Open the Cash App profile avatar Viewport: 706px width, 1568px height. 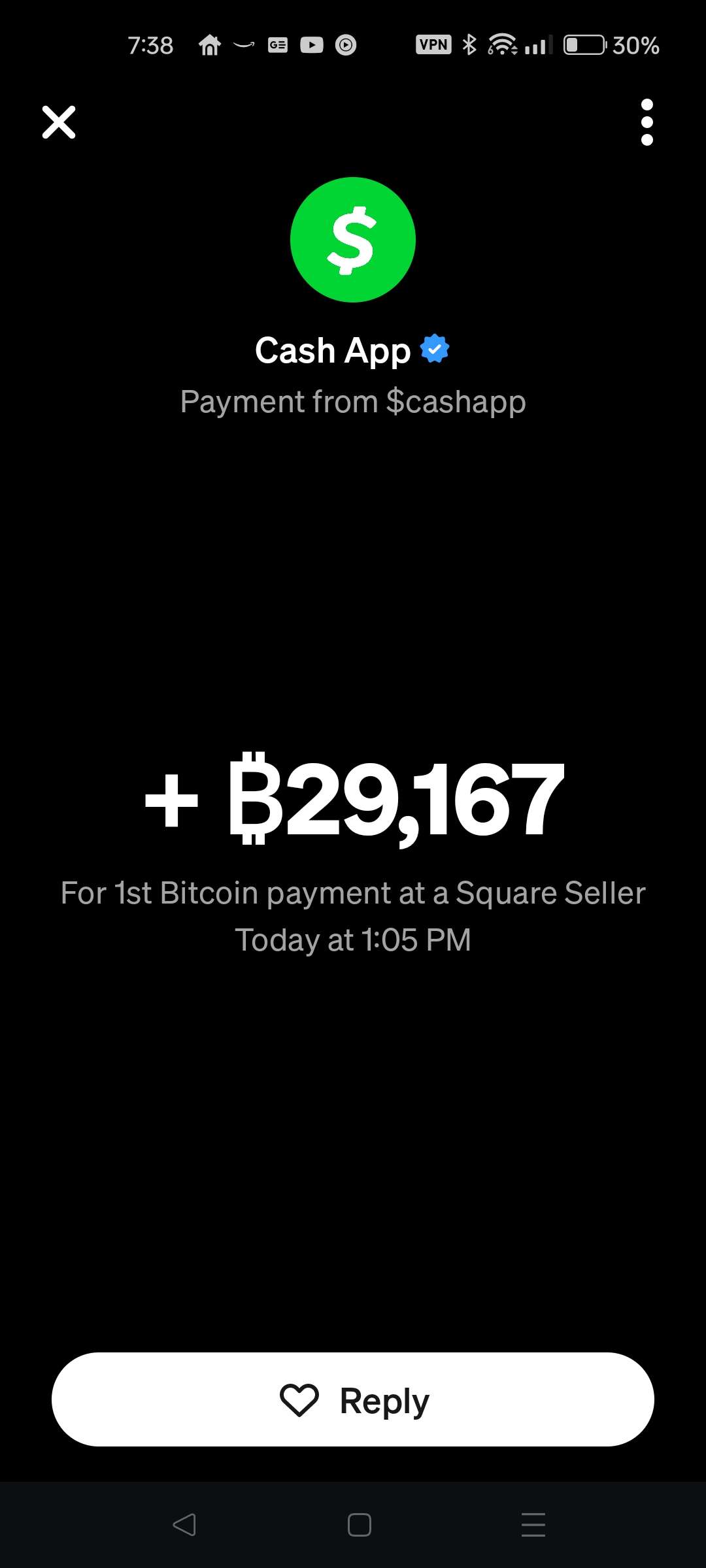point(353,240)
